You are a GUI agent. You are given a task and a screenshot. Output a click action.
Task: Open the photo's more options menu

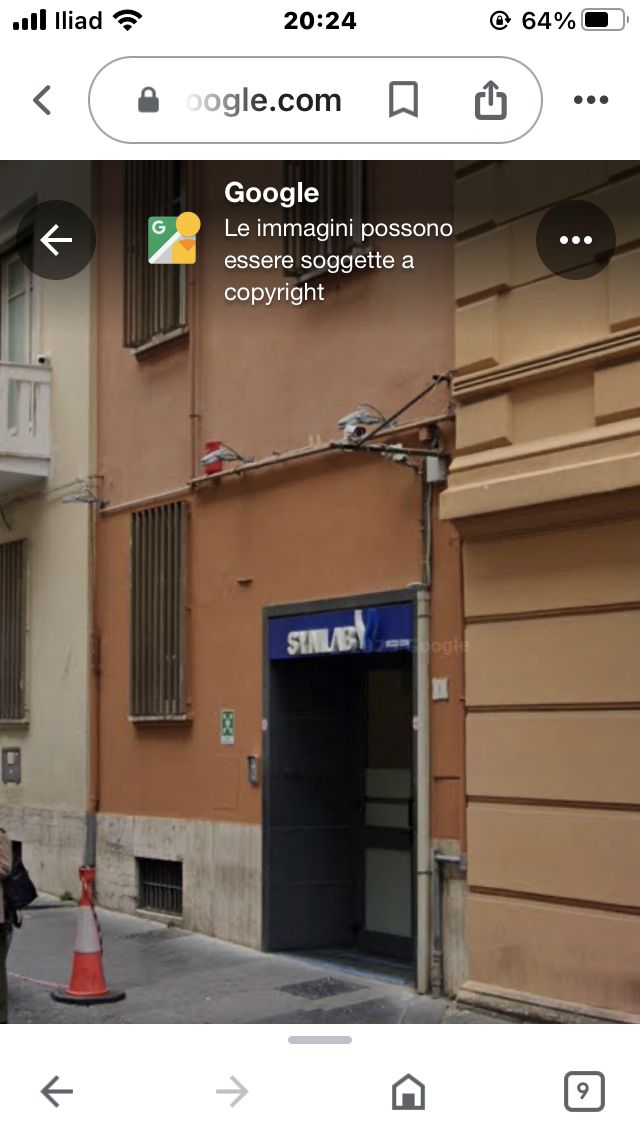pyautogui.click(x=576, y=240)
